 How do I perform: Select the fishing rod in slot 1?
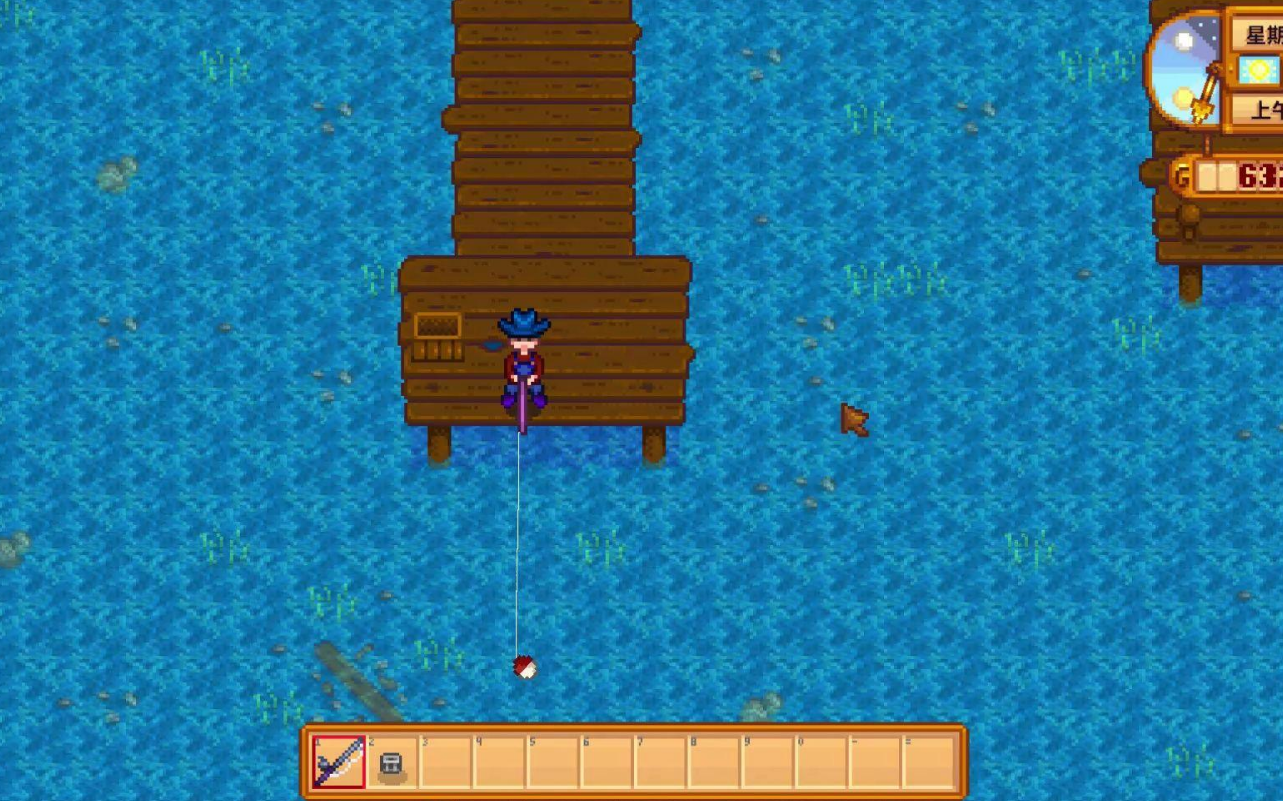338,763
